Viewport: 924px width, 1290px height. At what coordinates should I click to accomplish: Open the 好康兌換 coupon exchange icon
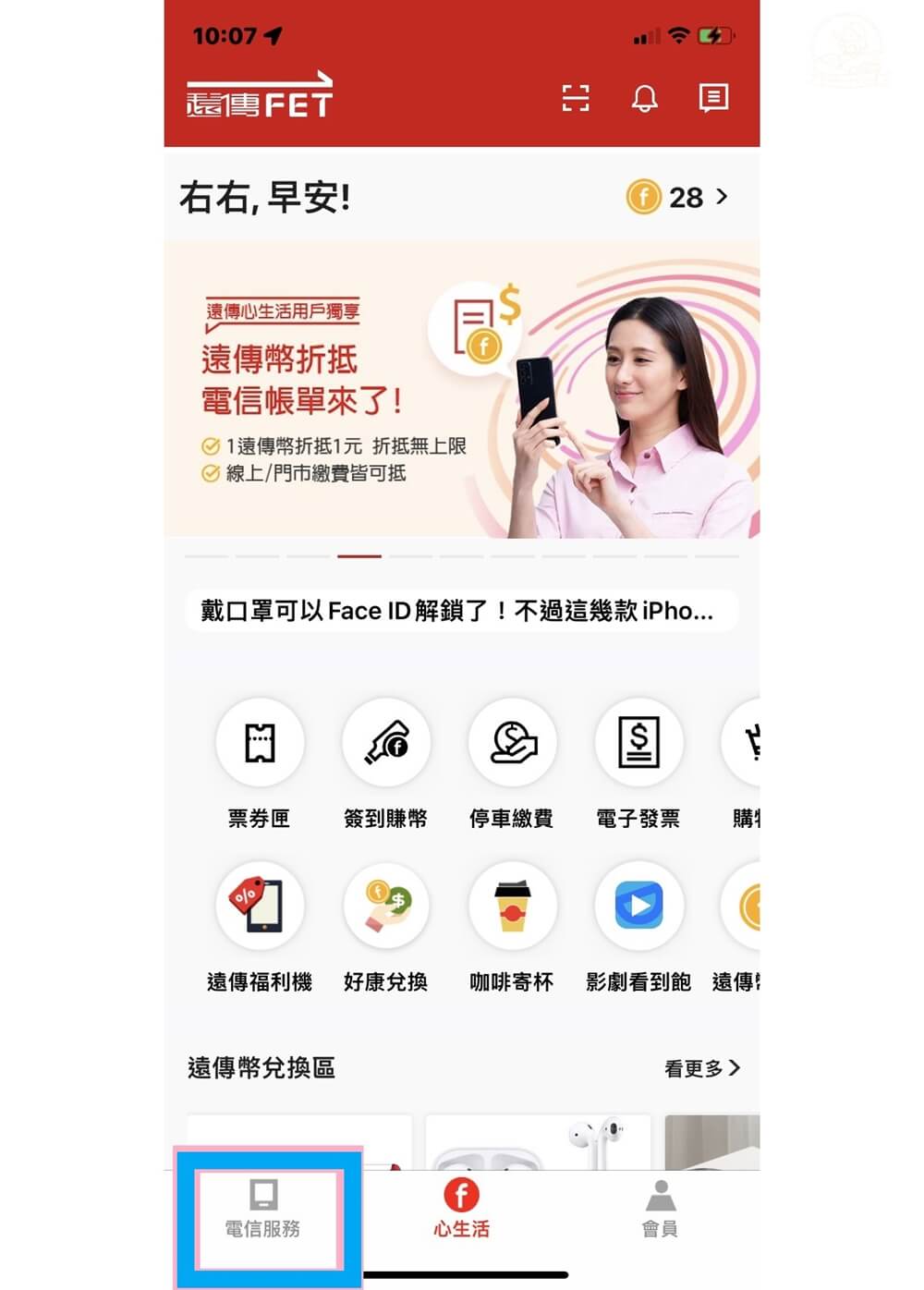click(386, 907)
